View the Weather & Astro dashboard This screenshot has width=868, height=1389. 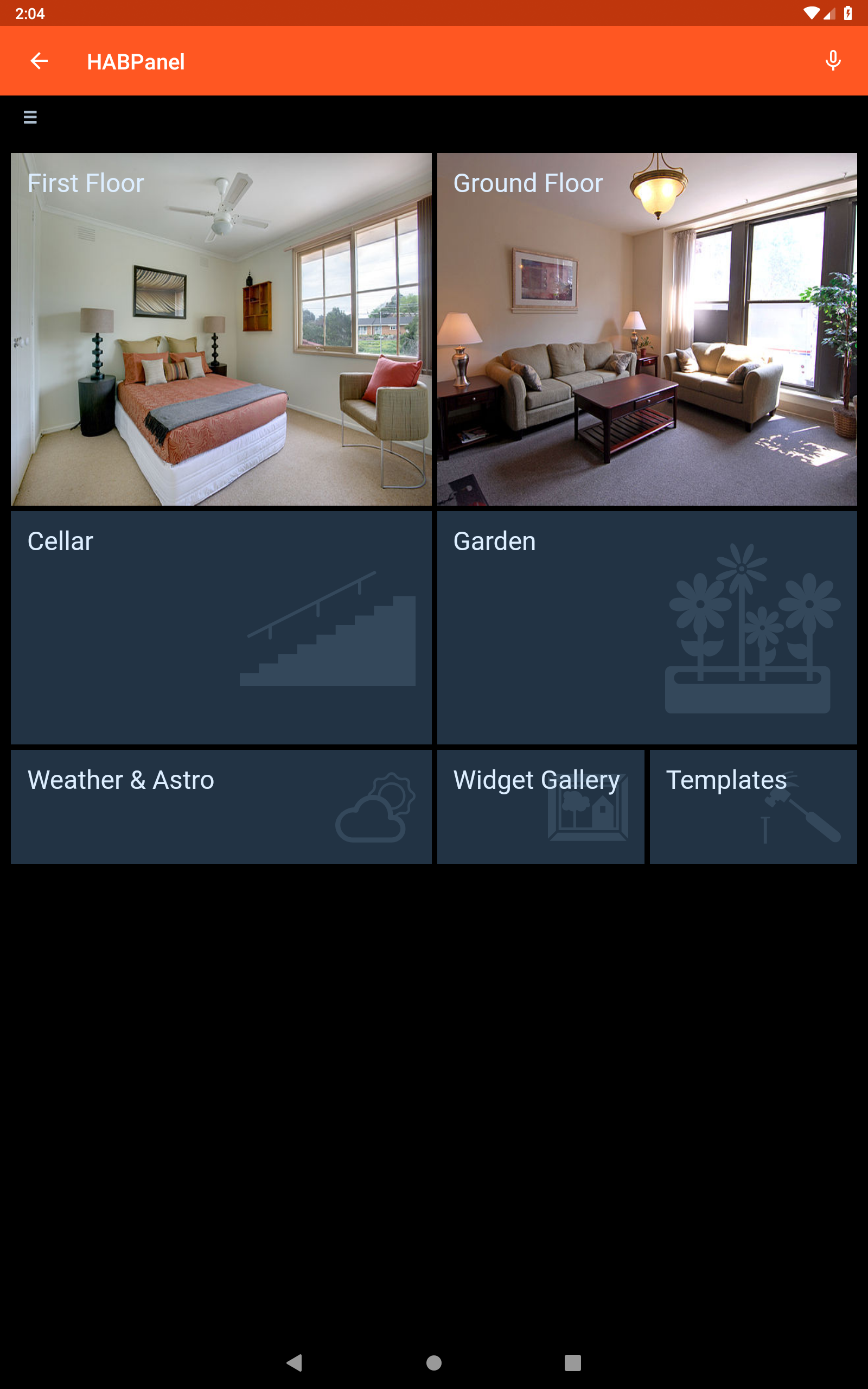click(x=221, y=806)
